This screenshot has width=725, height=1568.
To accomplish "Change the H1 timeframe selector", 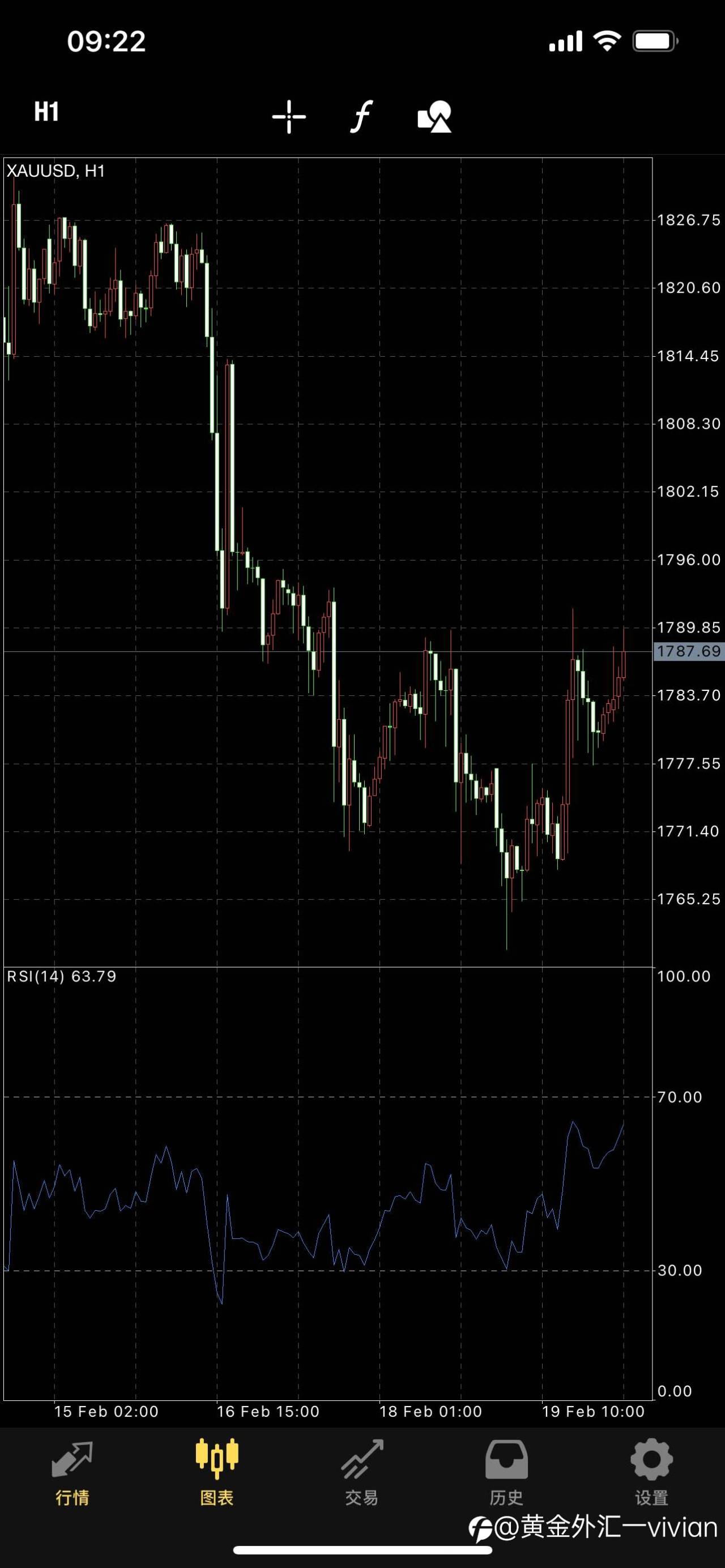I will click(46, 113).
